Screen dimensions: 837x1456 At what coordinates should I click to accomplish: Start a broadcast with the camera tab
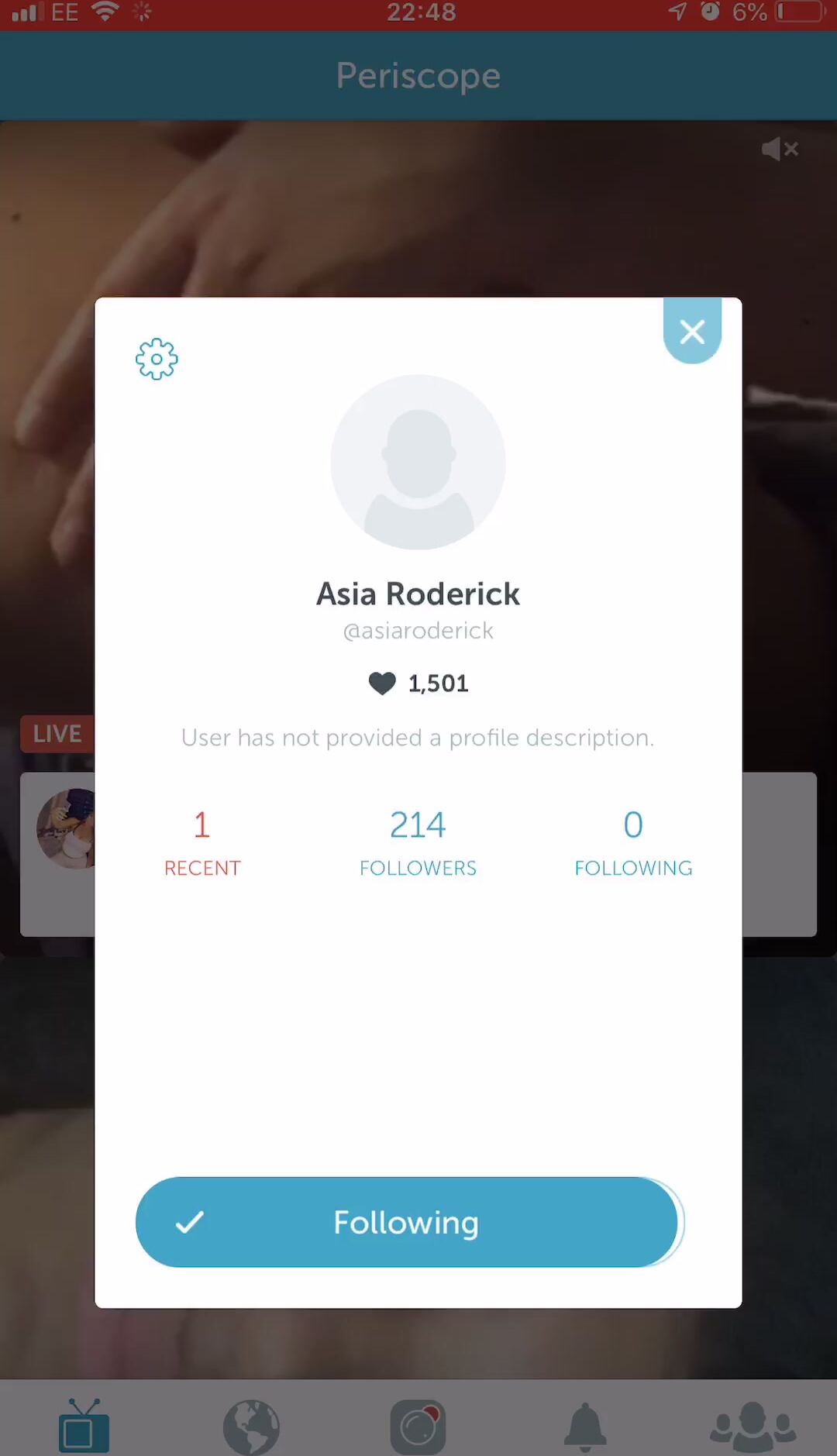[x=418, y=1425]
